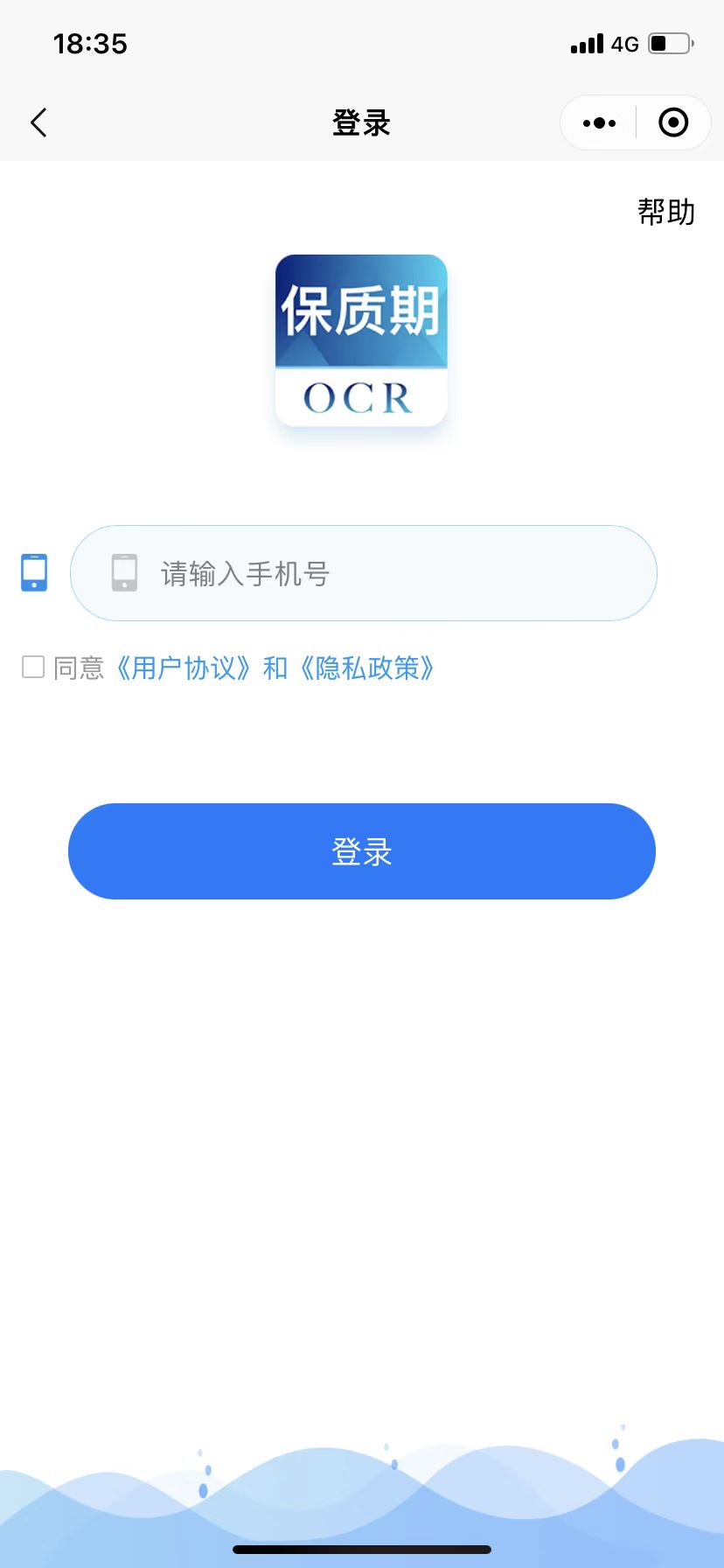Open the 帮助 help page
This screenshot has width=724, height=1568.
click(x=665, y=212)
